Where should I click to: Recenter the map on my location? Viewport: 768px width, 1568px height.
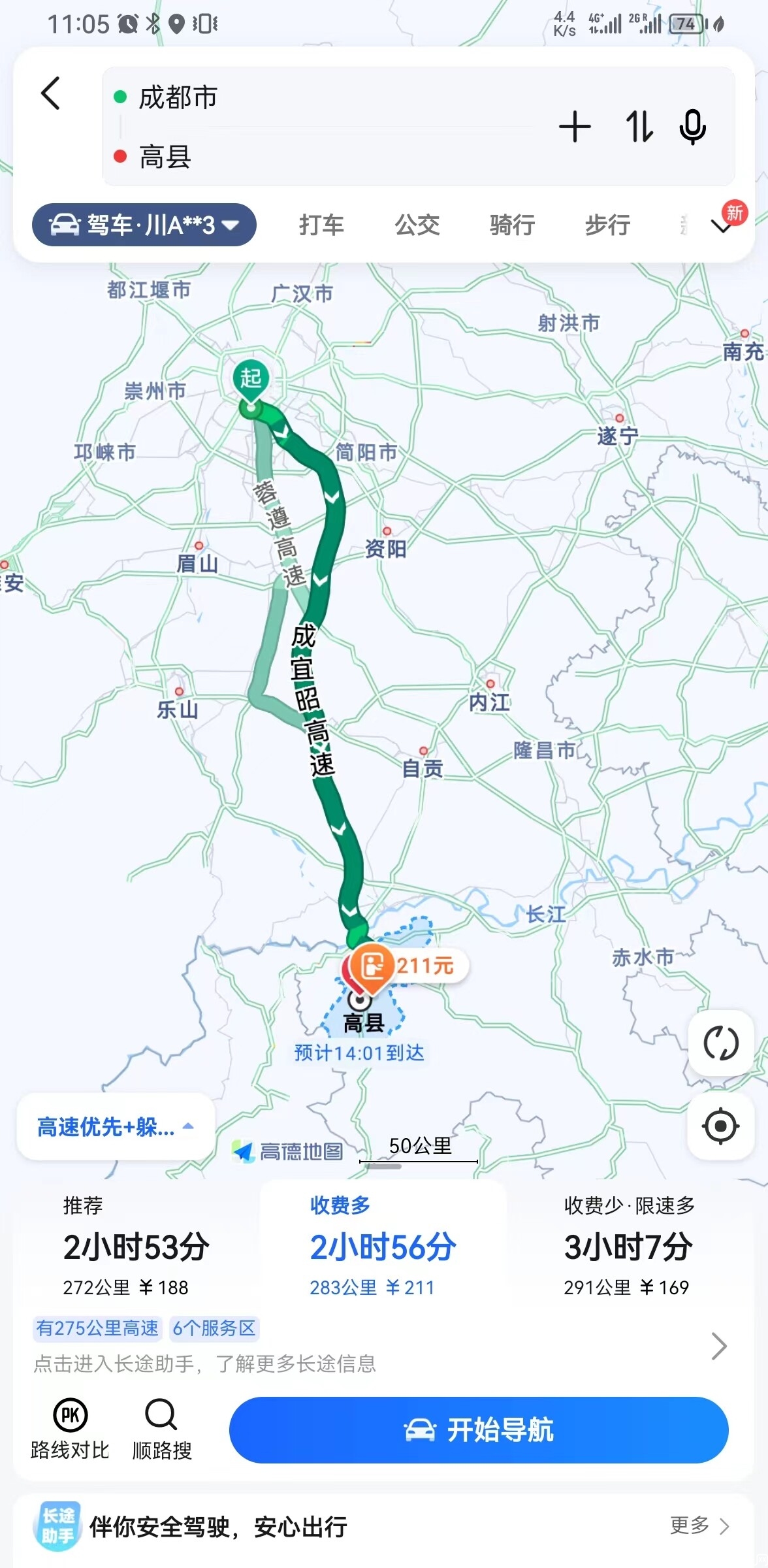tap(721, 1126)
